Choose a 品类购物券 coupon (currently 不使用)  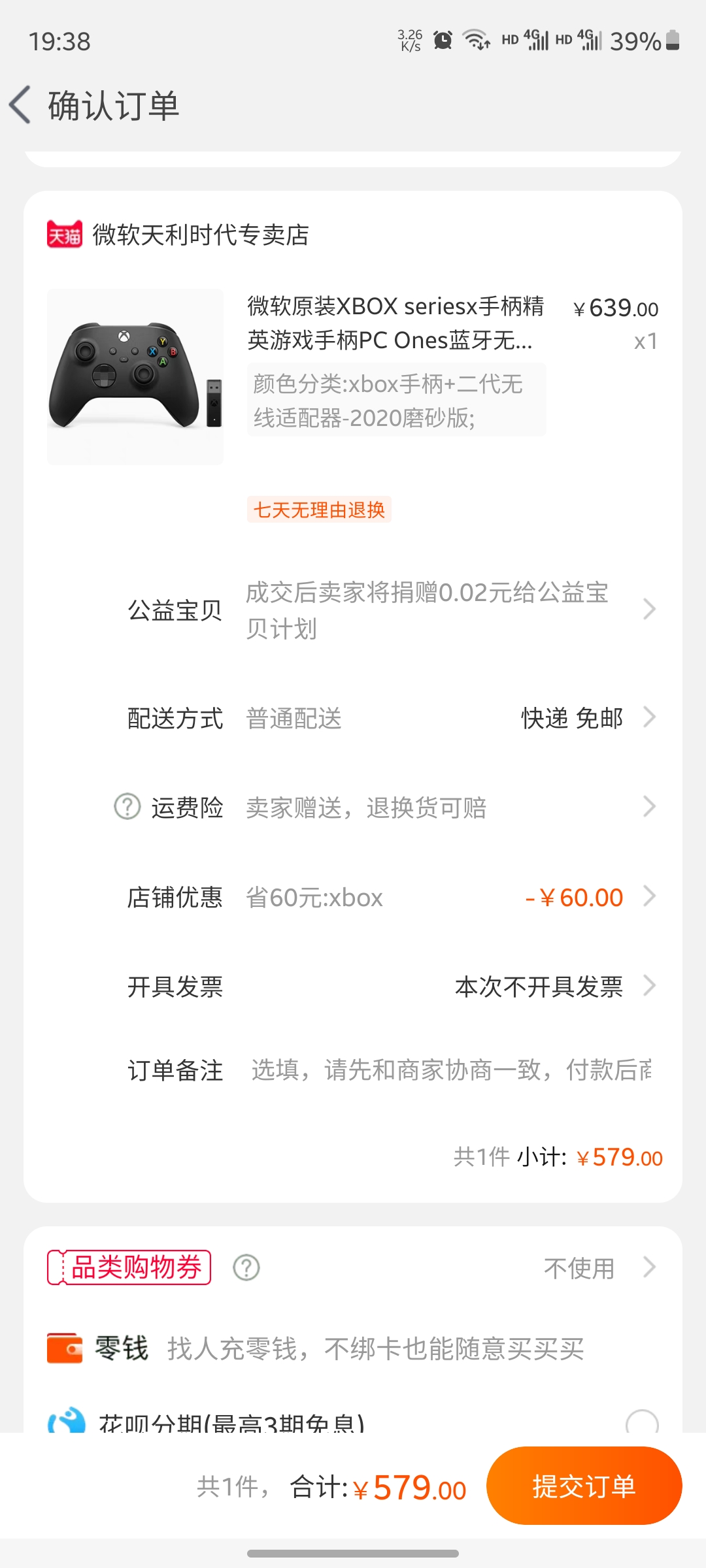click(598, 1268)
